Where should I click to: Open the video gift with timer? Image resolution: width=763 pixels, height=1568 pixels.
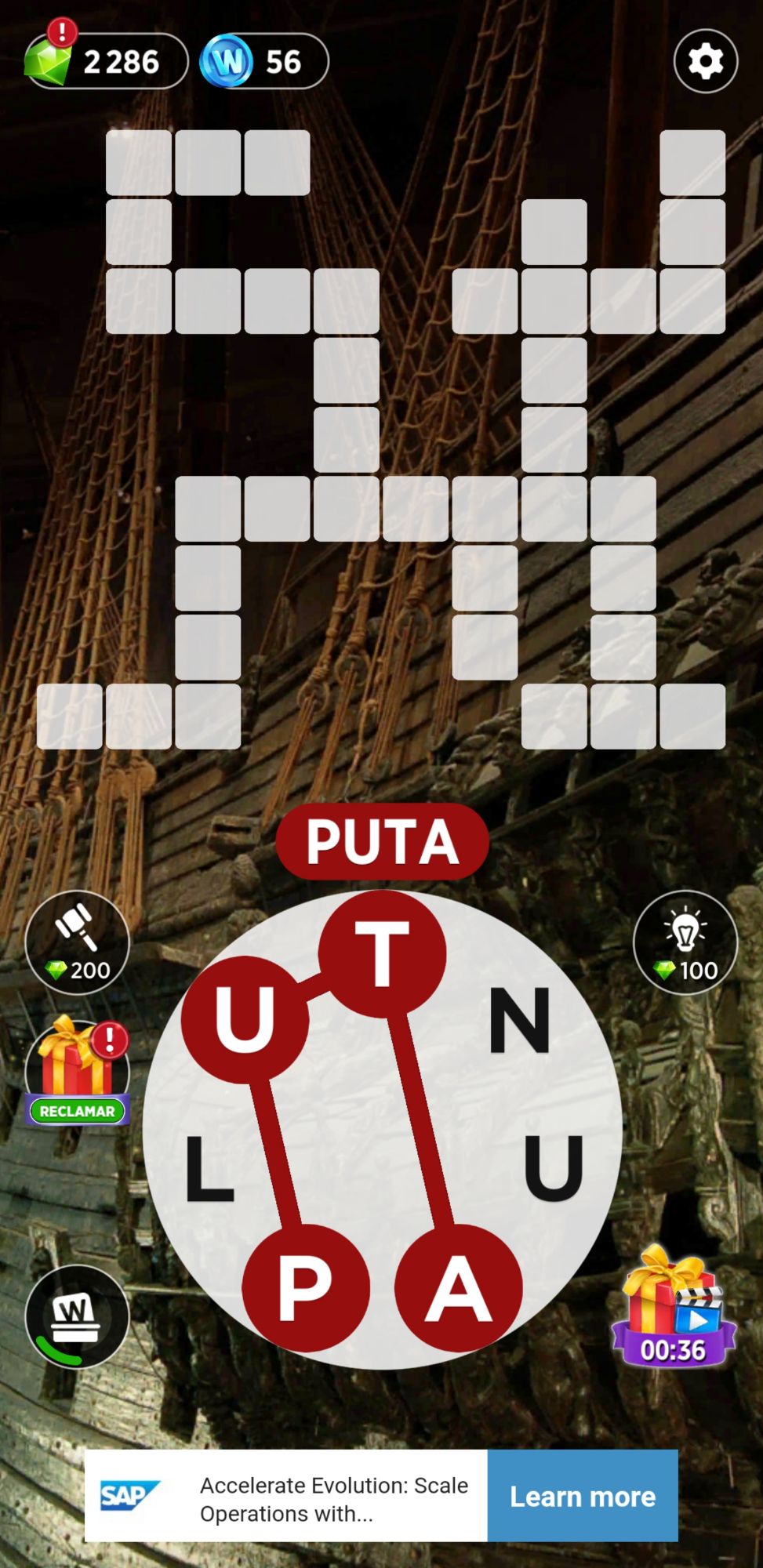pos(673,1307)
